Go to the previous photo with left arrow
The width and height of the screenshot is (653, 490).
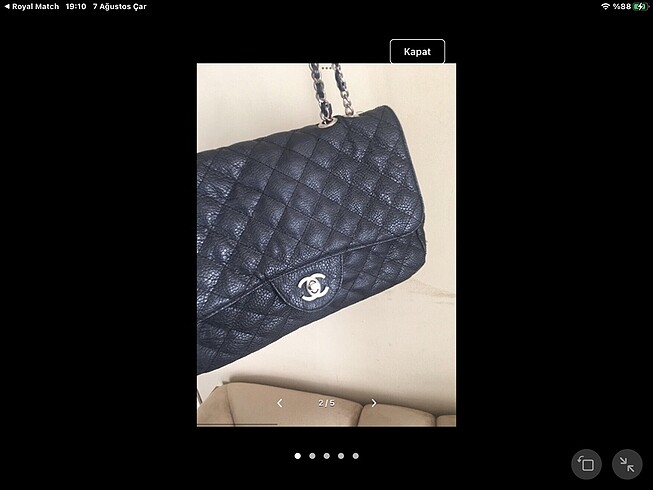(279, 403)
